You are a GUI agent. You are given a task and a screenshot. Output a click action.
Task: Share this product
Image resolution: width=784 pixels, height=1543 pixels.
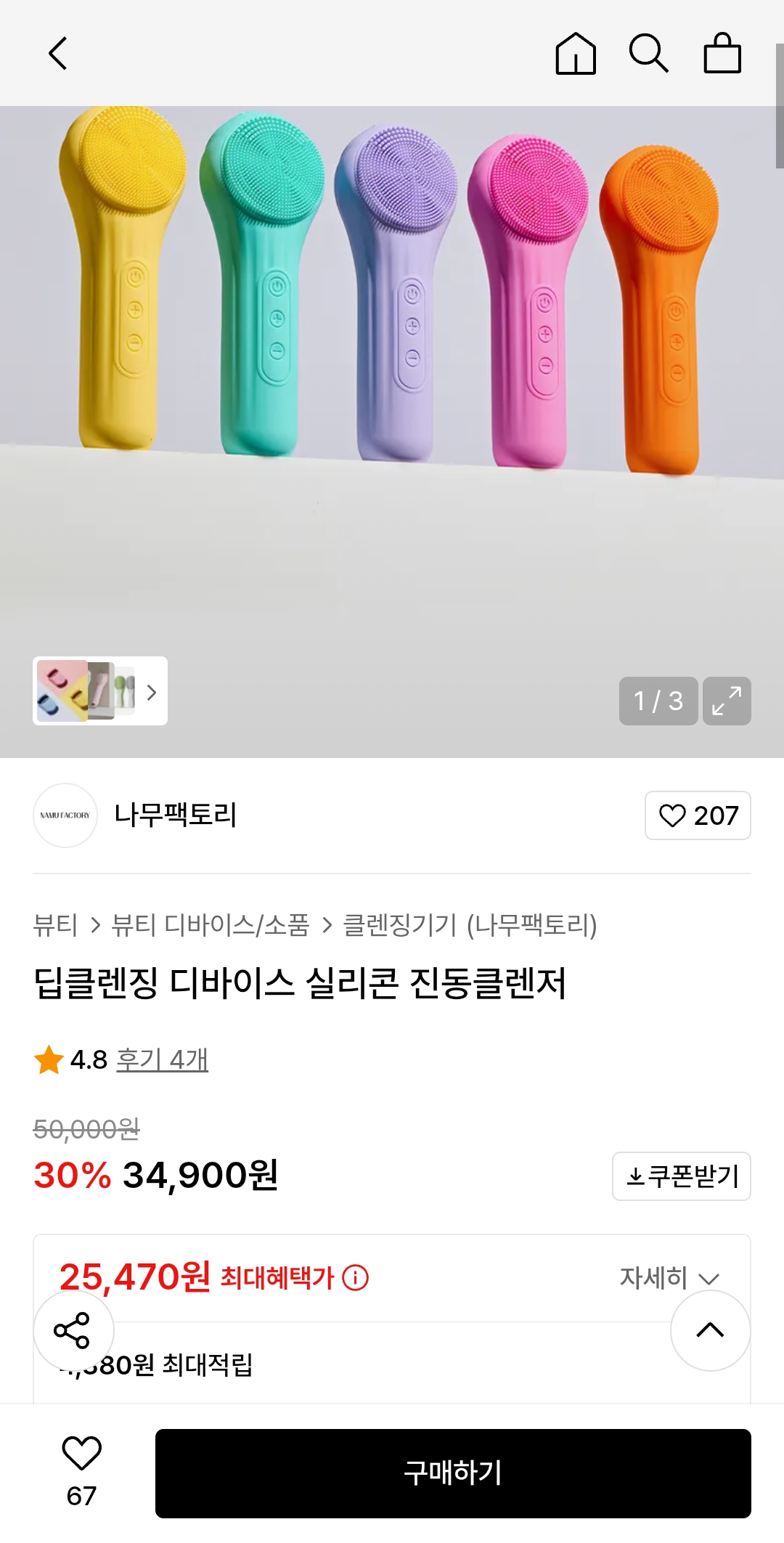pyautogui.click(x=73, y=1331)
